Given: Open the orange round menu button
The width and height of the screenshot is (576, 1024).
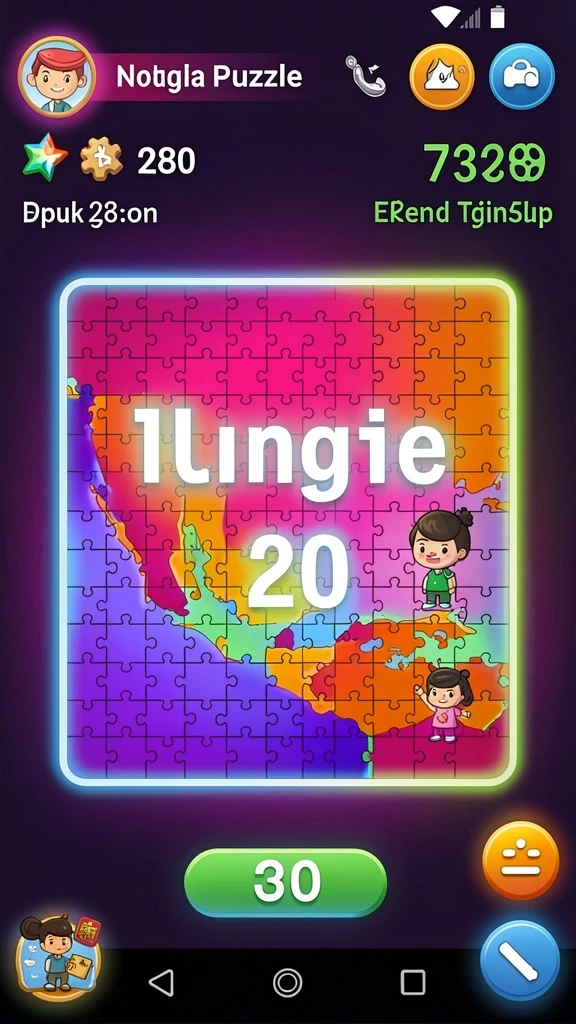Looking at the screenshot, I should click(520, 860).
